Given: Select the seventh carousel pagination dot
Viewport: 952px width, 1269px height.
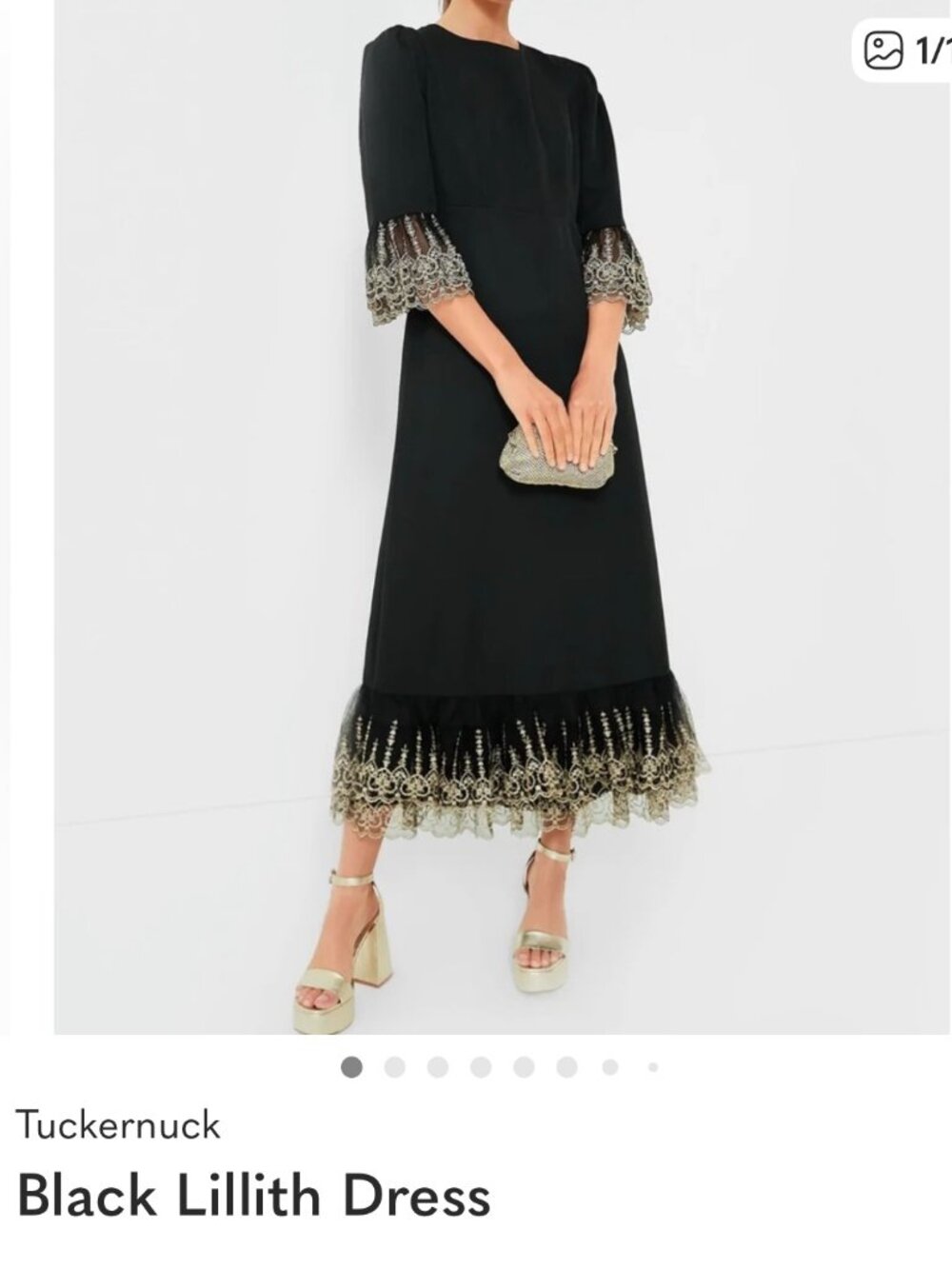Looking at the screenshot, I should point(607,1065).
